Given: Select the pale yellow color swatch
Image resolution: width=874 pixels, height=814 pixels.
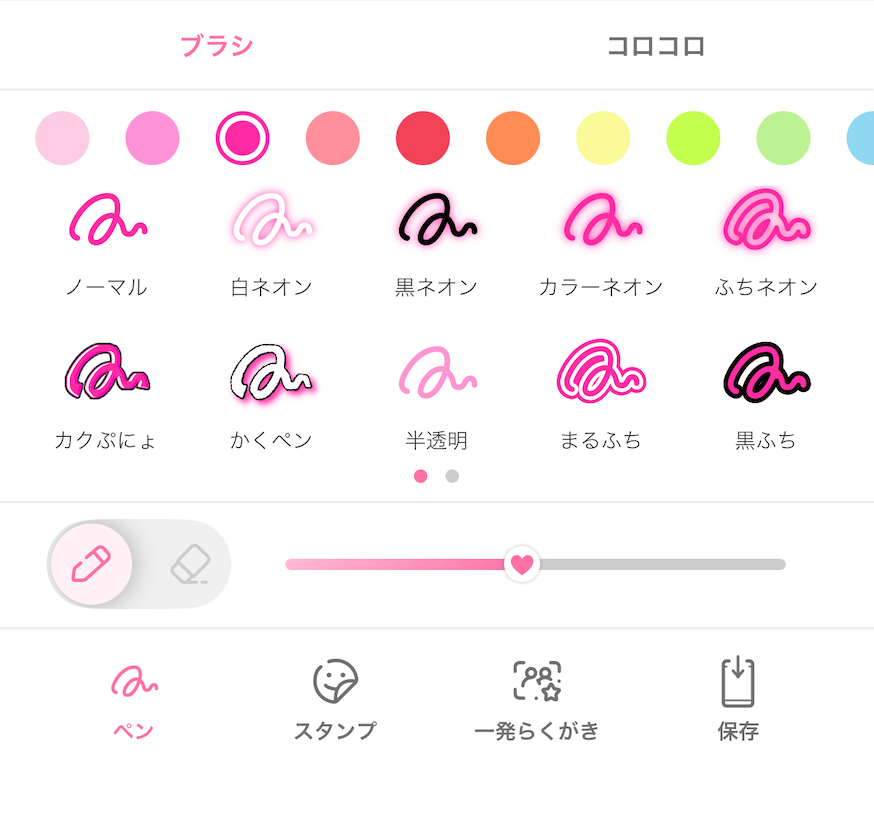Looking at the screenshot, I should (x=603, y=138).
